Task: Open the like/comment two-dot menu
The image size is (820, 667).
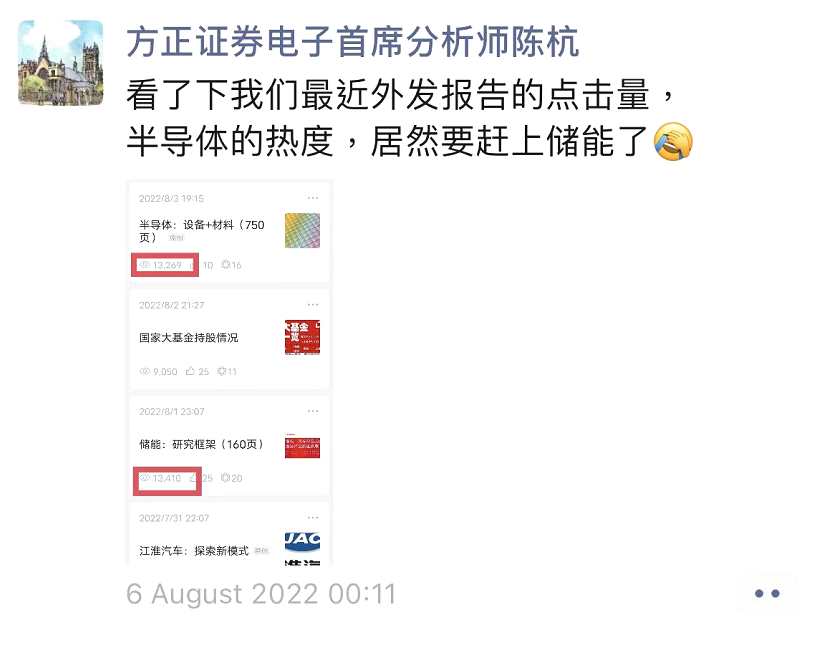Action: pos(766,594)
